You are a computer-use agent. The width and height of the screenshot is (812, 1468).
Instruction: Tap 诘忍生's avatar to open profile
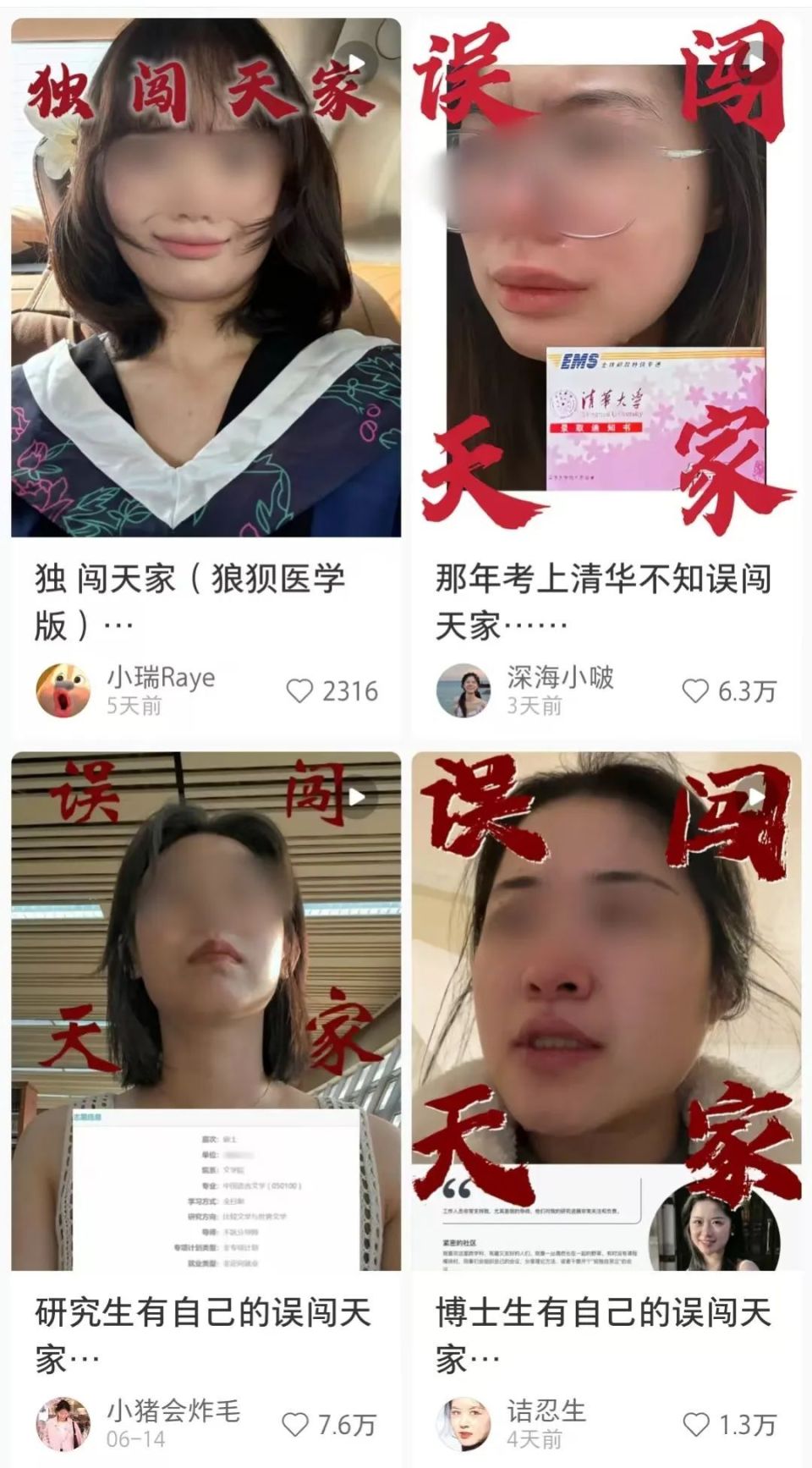click(464, 1424)
